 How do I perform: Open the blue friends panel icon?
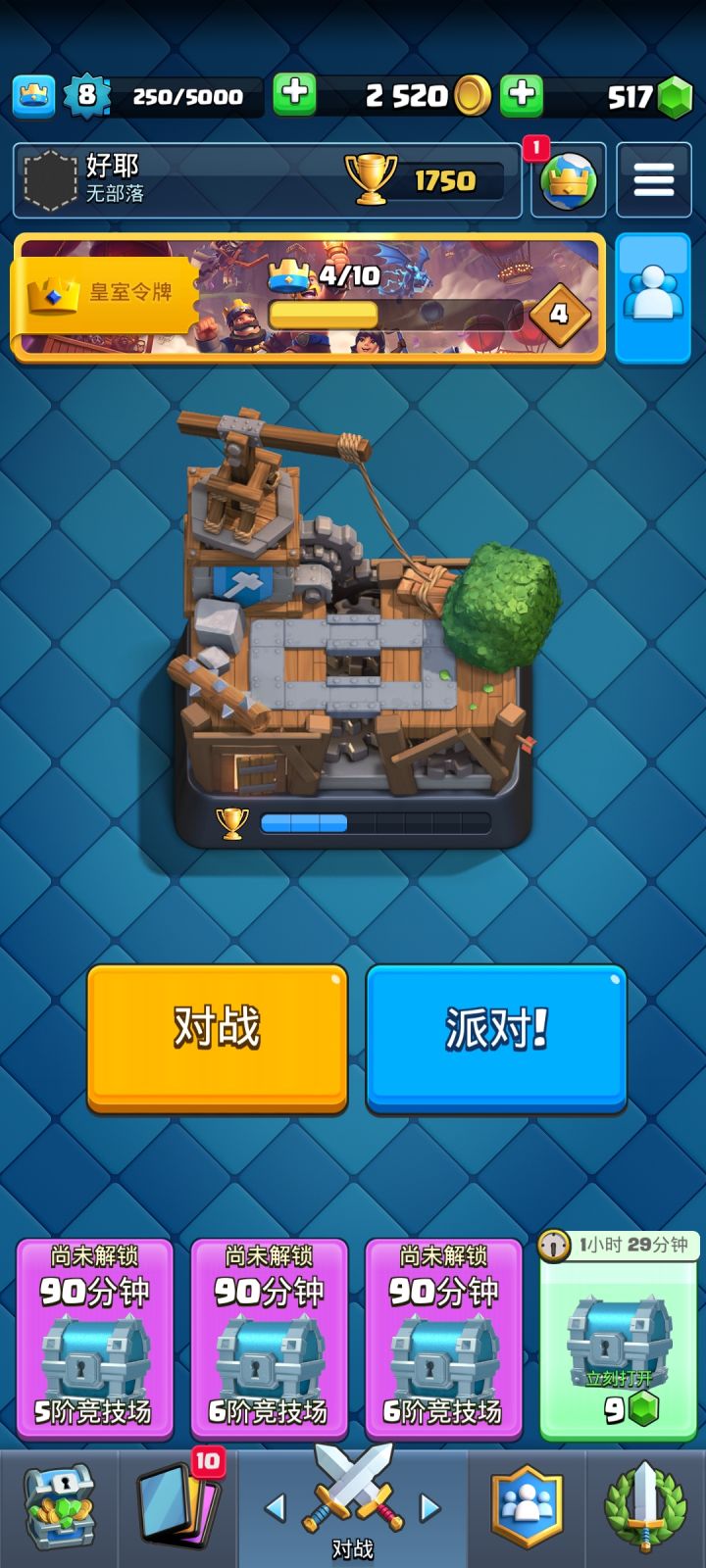click(653, 298)
